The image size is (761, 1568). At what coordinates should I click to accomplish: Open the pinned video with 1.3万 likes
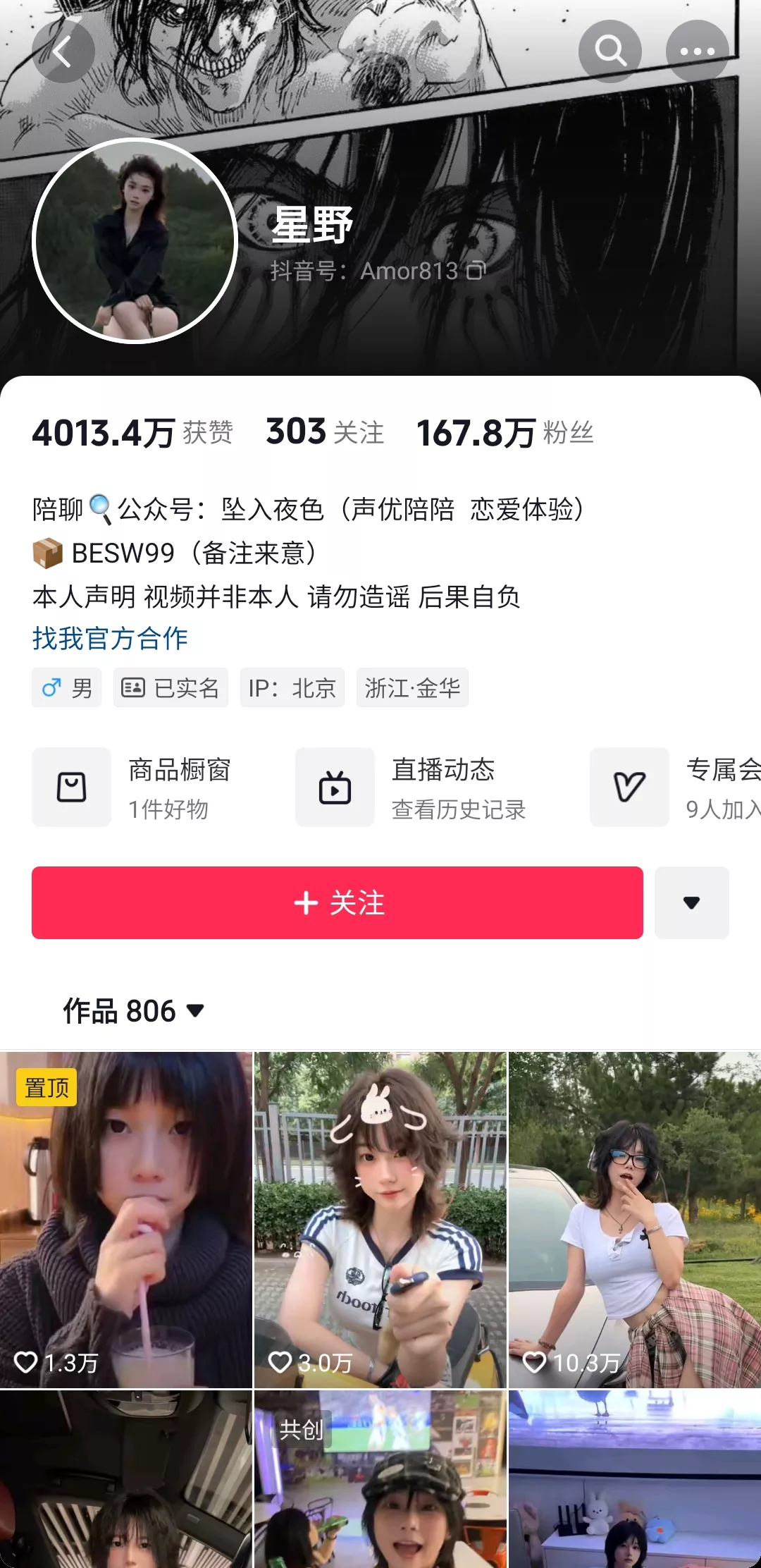pyautogui.click(x=125, y=1220)
